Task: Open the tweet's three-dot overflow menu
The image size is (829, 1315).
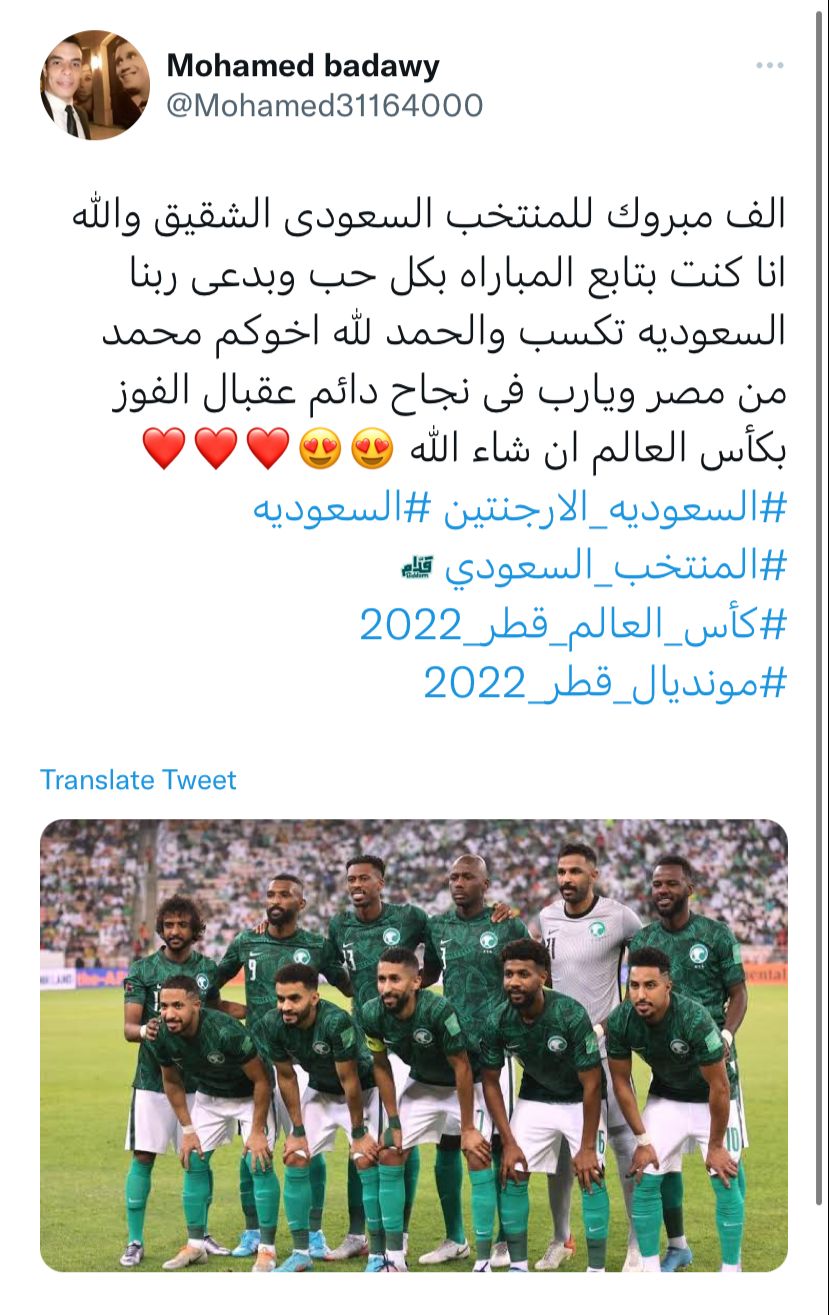Action: (769, 66)
